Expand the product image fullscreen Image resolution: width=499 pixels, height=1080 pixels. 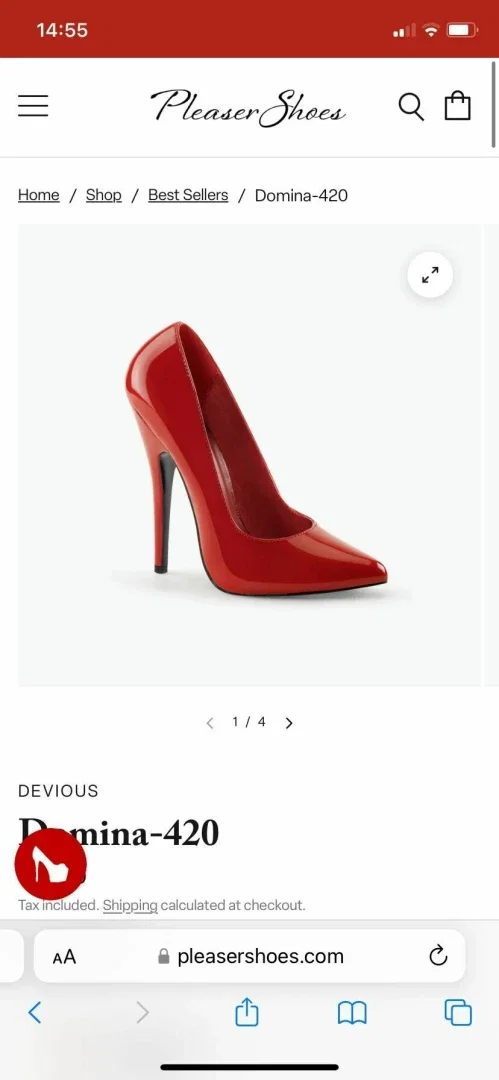tap(430, 276)
